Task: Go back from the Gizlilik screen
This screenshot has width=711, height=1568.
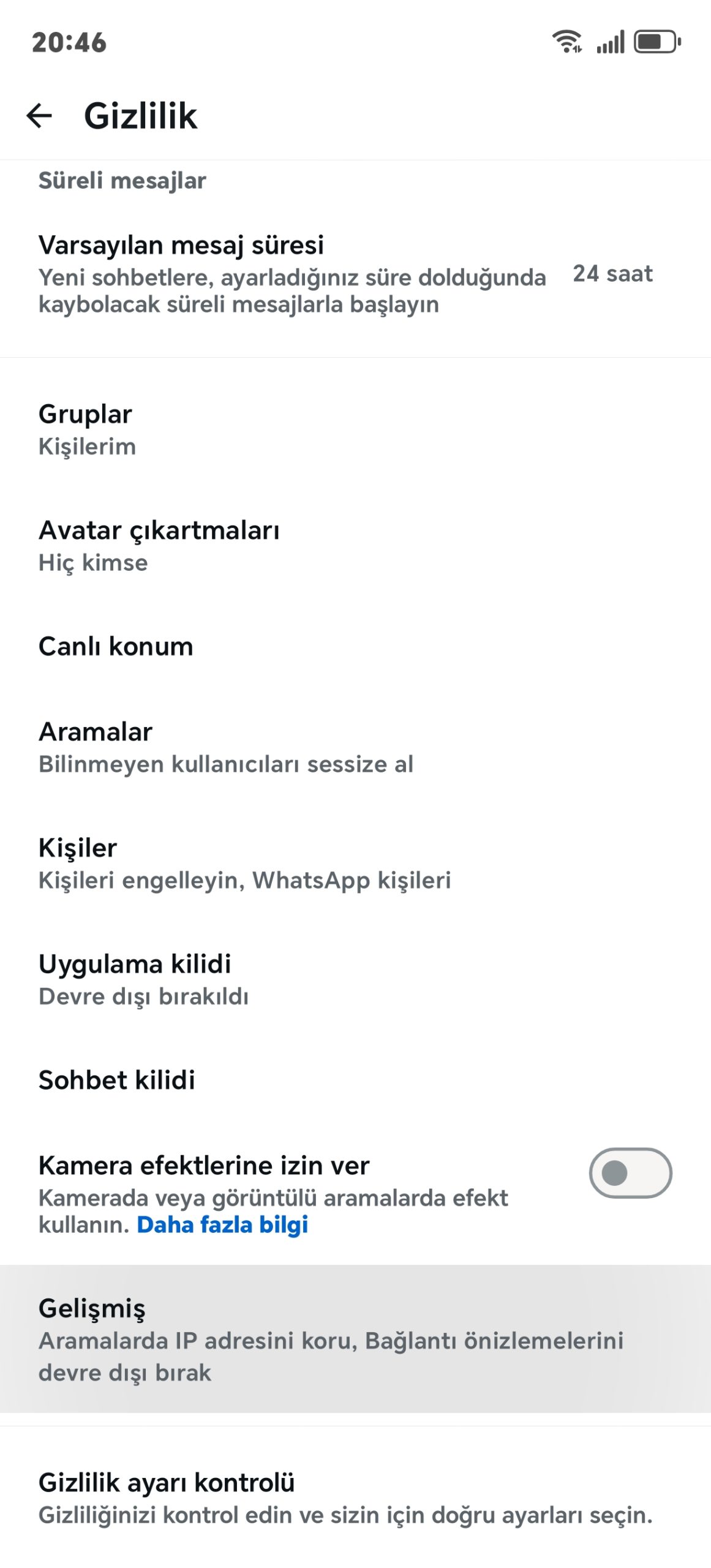Action: (x=40, y=116)
